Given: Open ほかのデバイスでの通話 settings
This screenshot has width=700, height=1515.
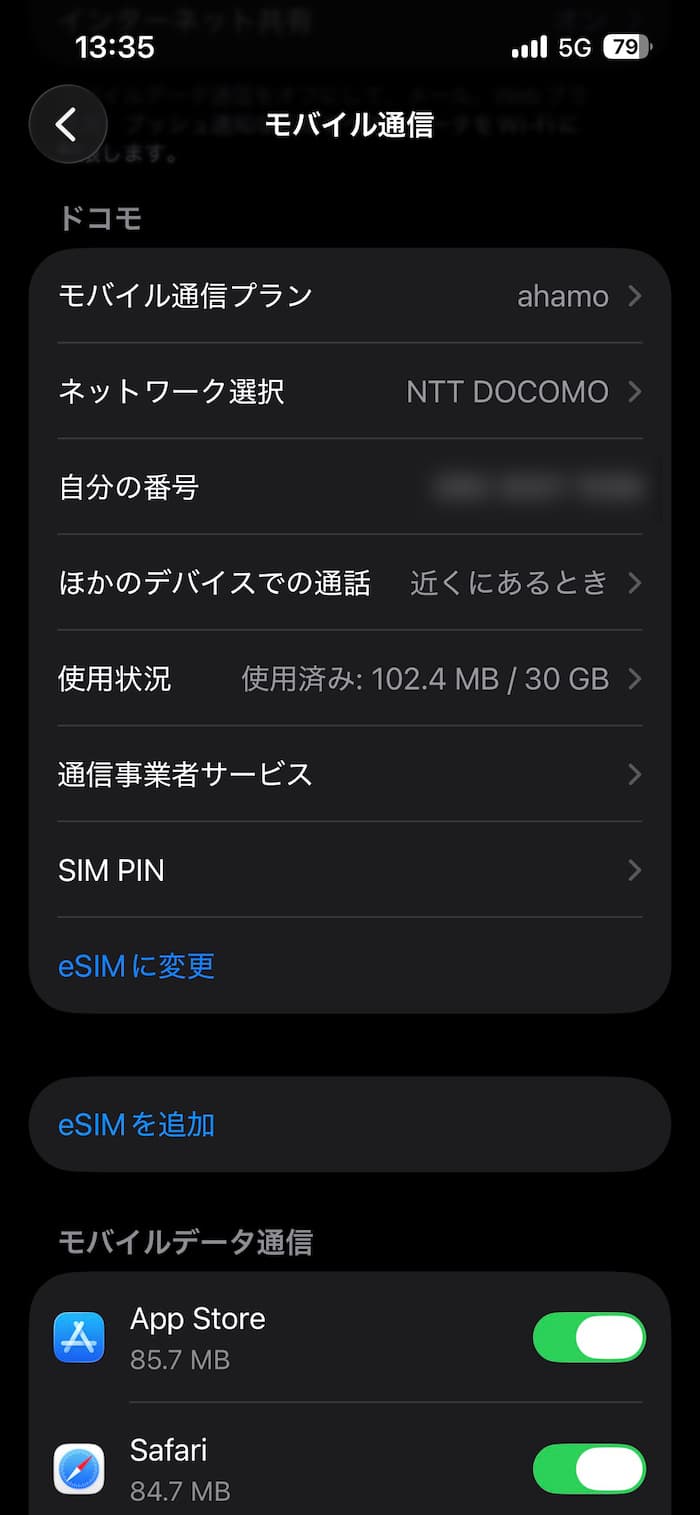Looking at the screenshot, I should 350,583.
